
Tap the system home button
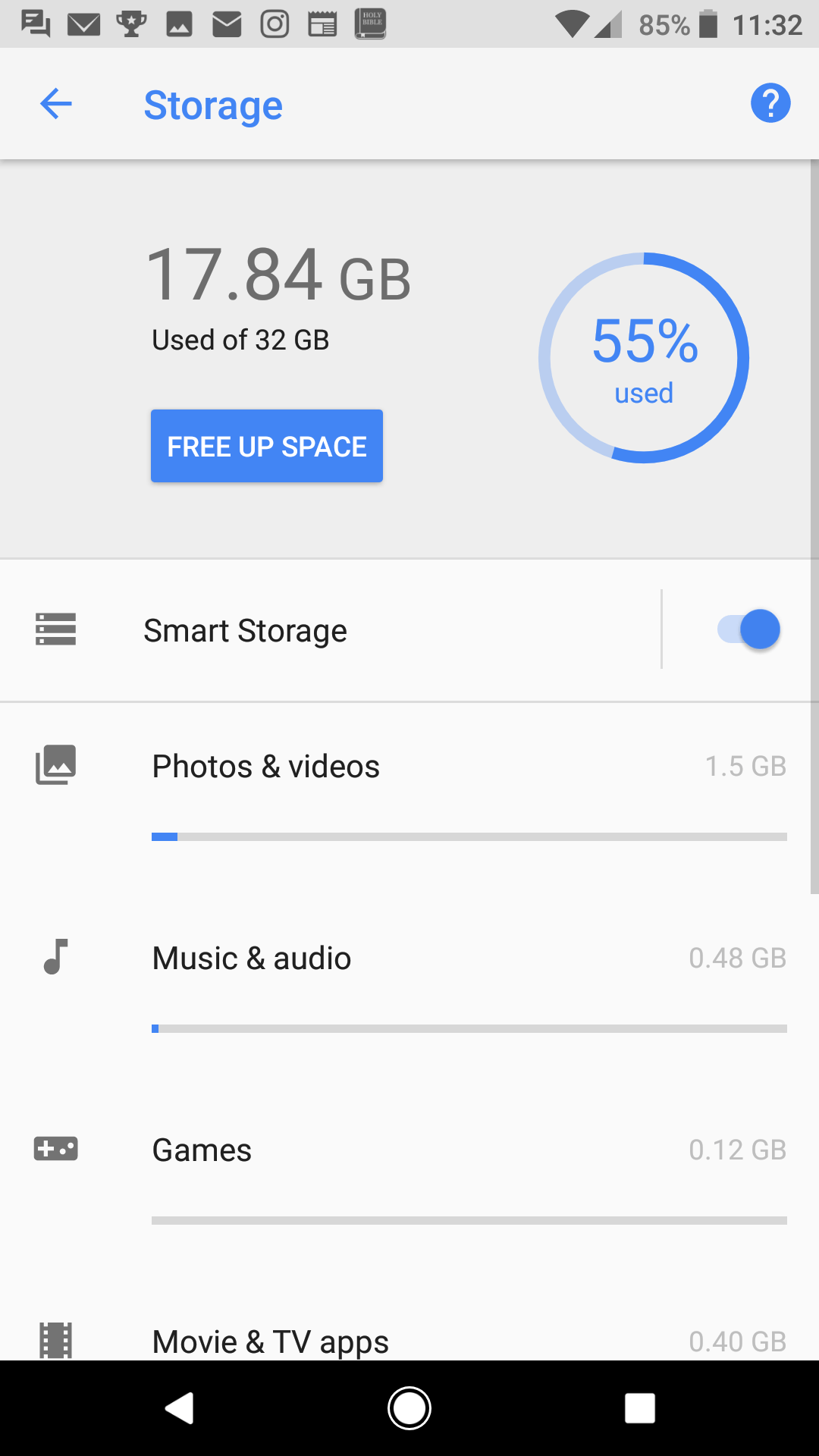(409, 1408)
